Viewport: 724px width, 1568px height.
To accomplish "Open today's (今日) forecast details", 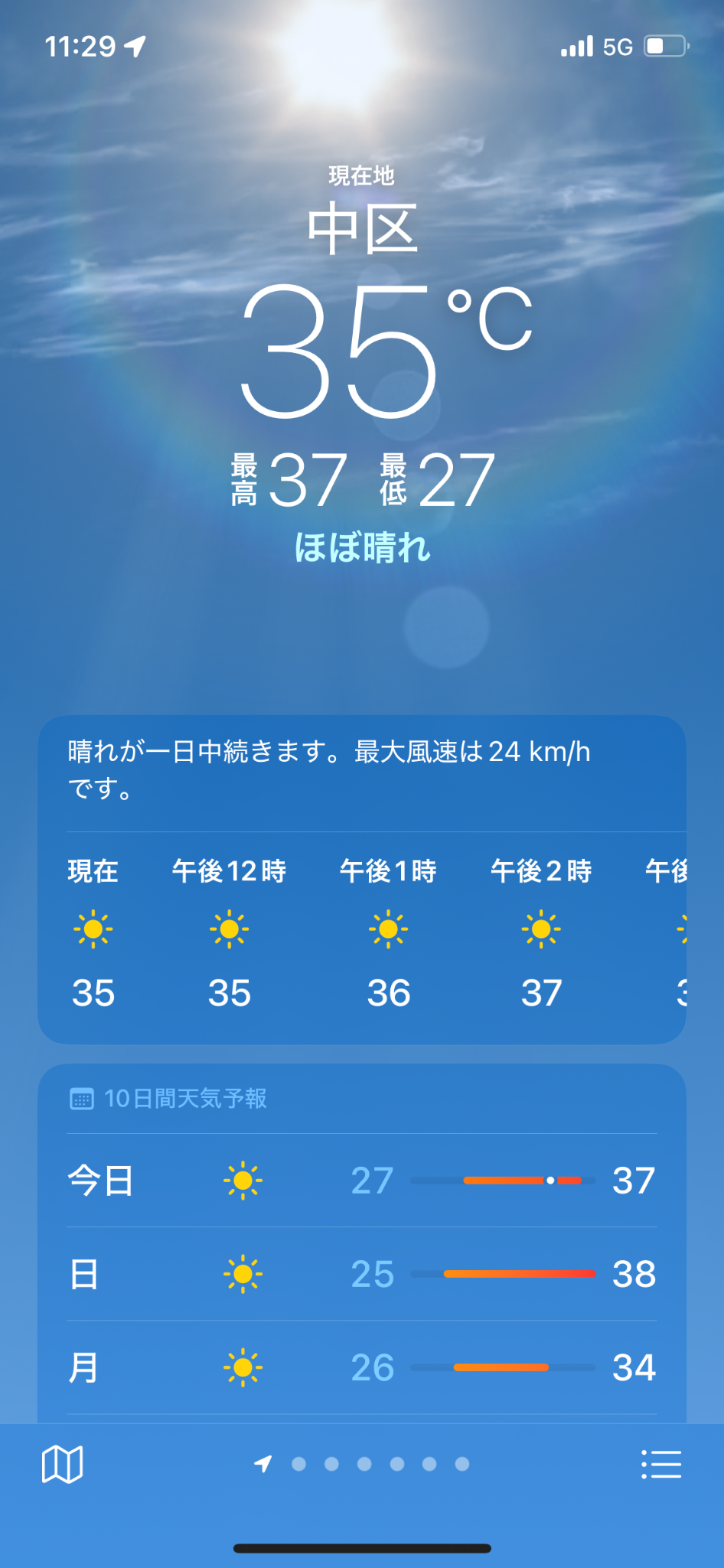I will 361,1181.
